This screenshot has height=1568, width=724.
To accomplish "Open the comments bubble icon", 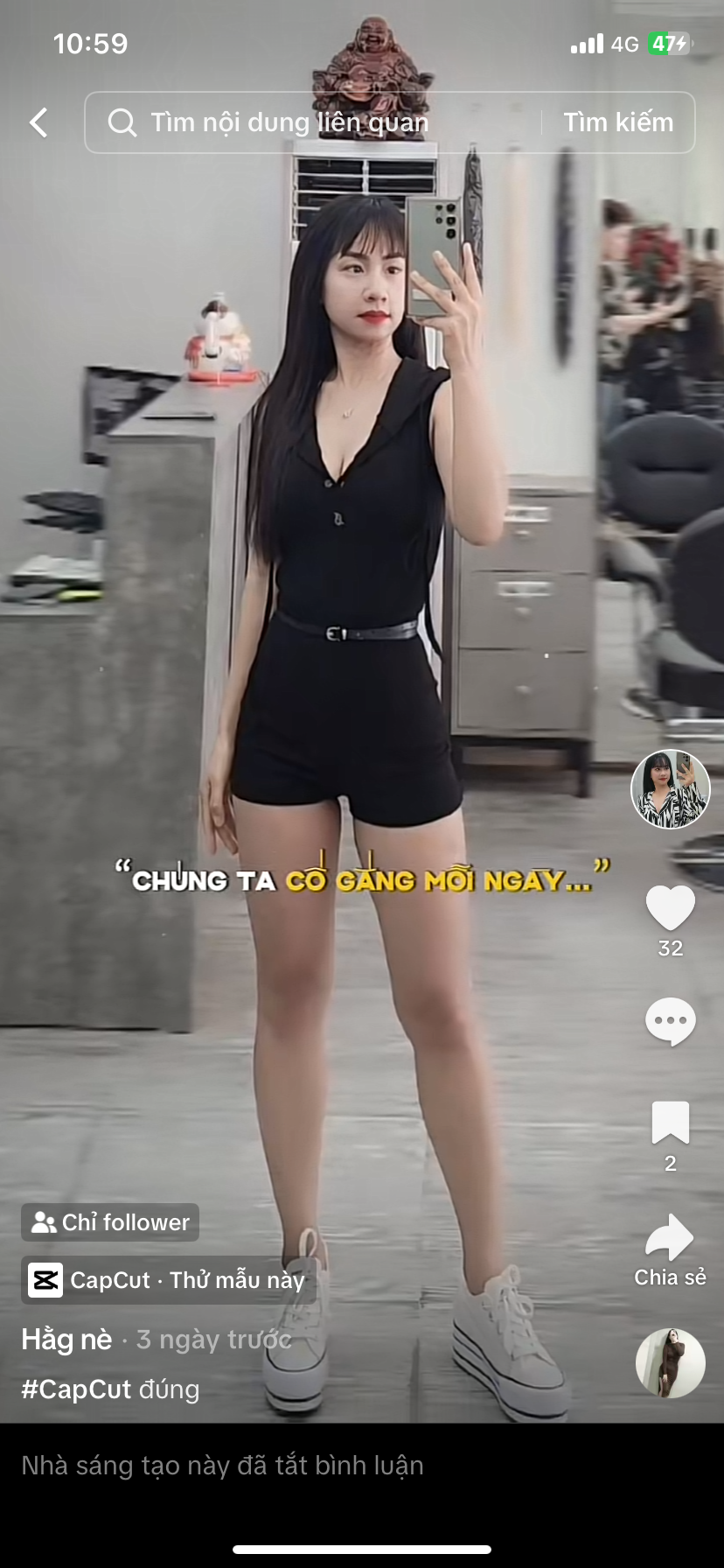I will tap(670, 1020).
